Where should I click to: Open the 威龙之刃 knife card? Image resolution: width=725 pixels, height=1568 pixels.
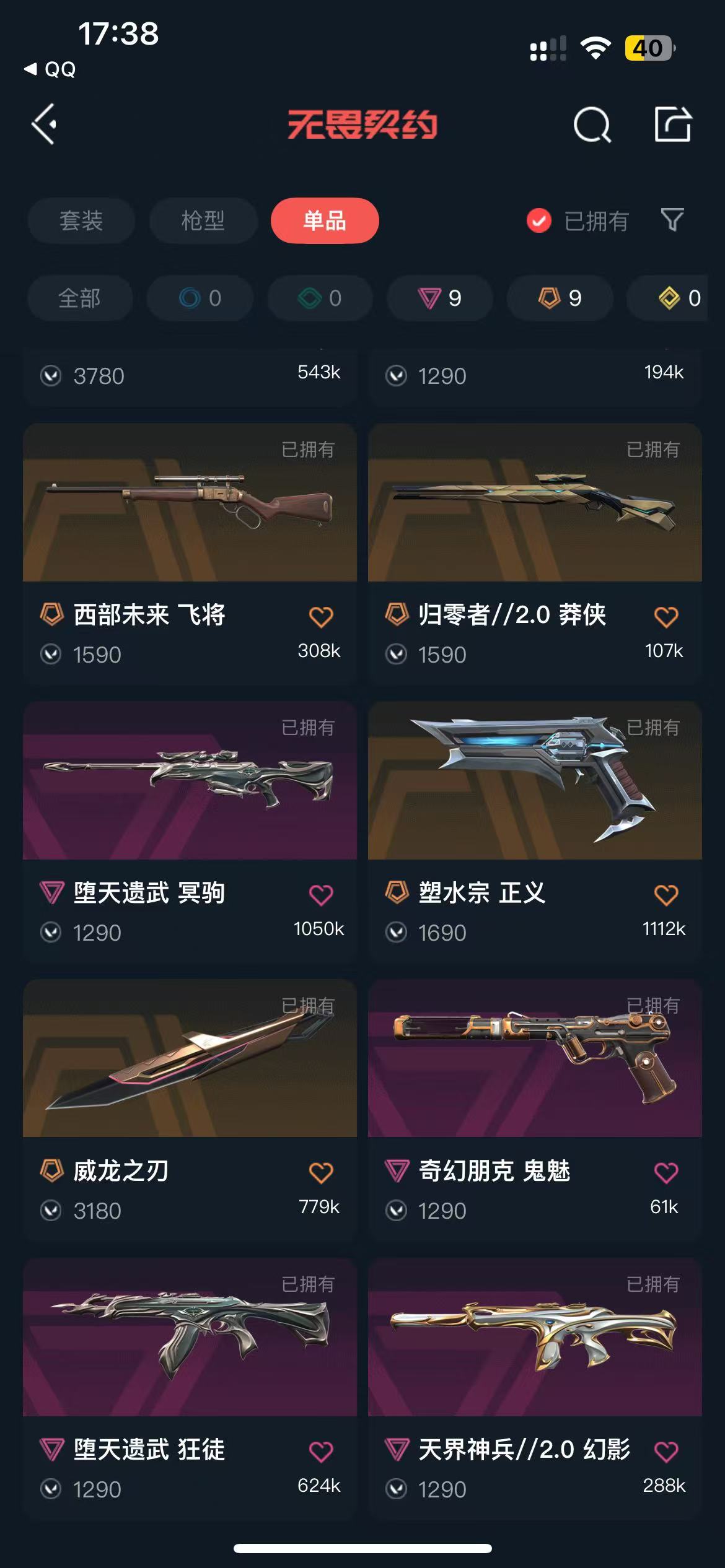pos(190,1109)
